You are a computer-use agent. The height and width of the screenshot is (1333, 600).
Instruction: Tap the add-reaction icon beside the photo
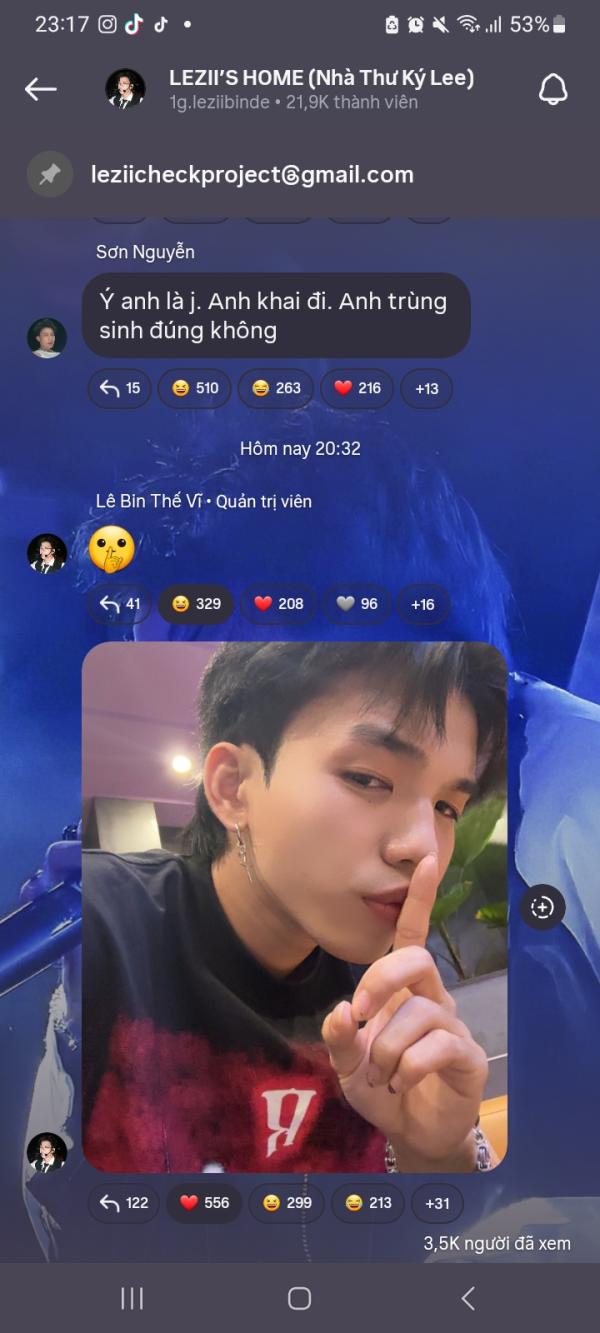(x=543, y=908)
